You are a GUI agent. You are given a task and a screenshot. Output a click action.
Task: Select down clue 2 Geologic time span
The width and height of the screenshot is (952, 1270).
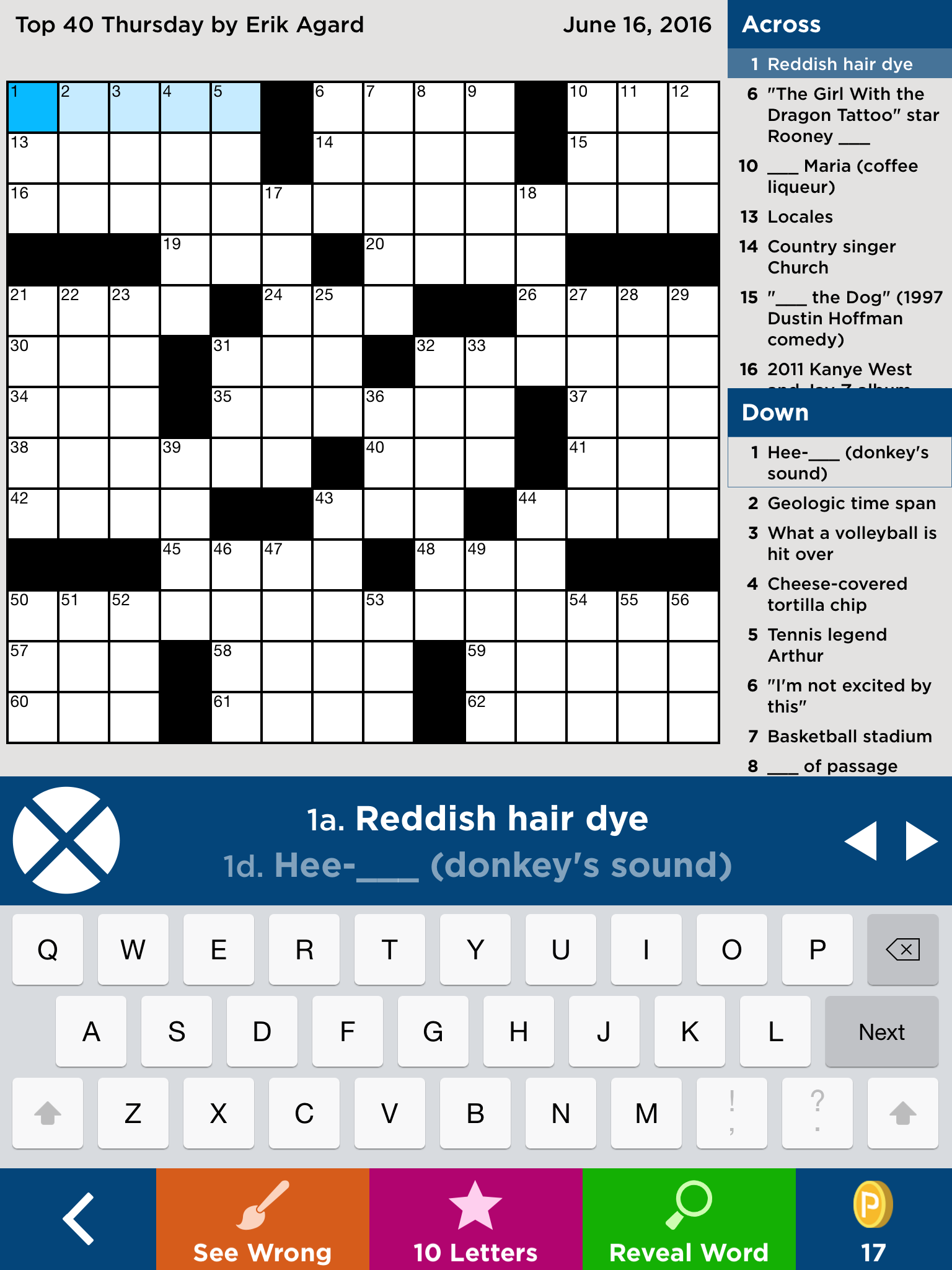[851, 503]
